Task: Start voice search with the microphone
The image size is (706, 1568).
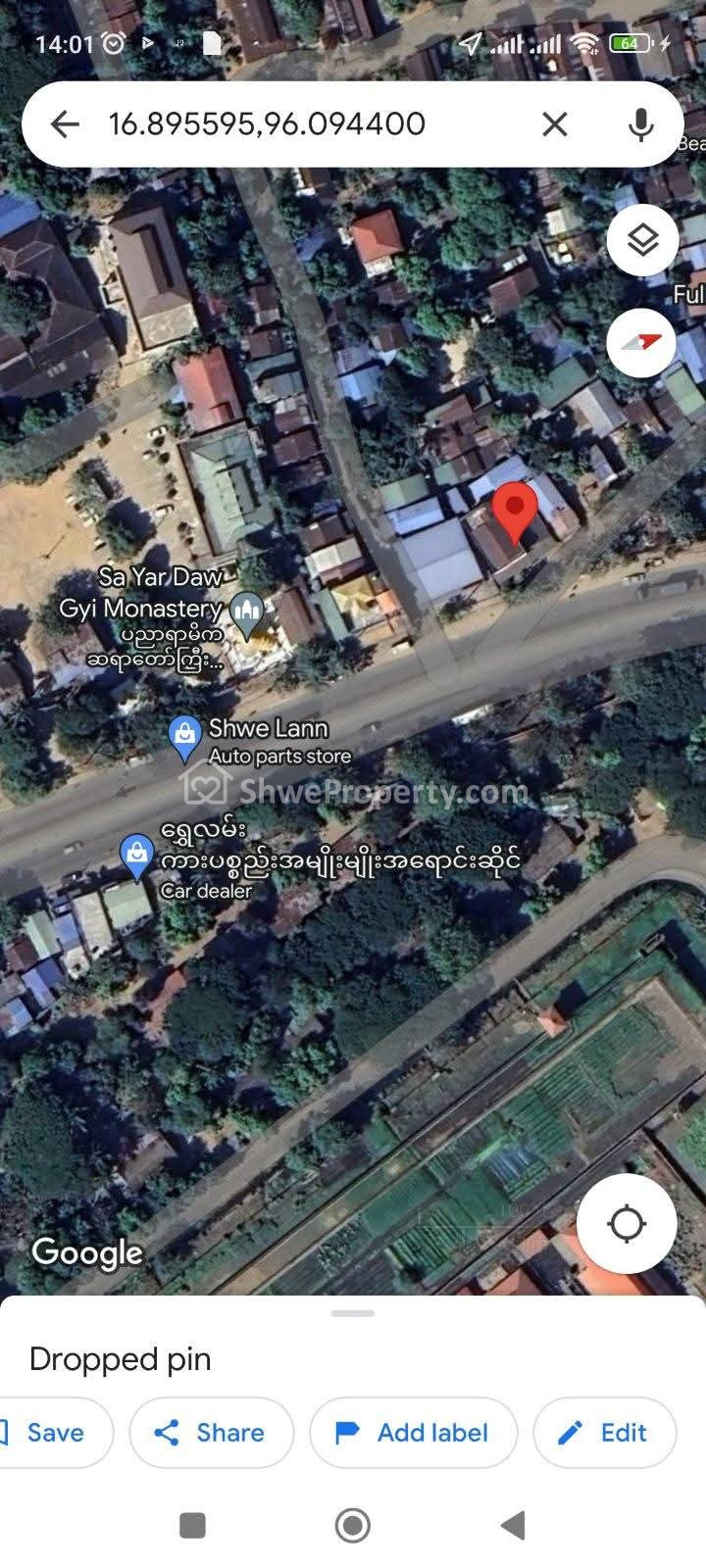Action: pos(641,123)
